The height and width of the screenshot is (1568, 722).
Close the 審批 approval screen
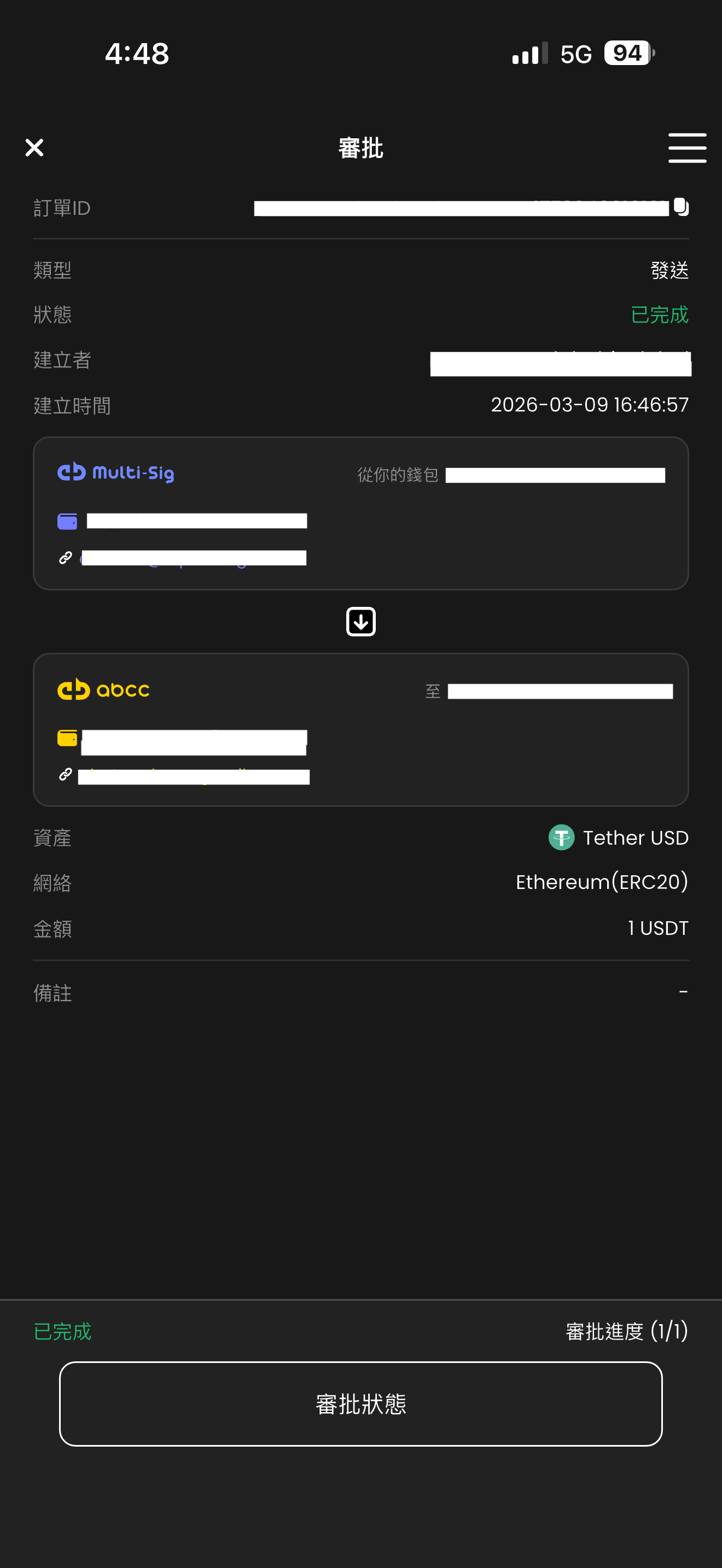point(34,147)
